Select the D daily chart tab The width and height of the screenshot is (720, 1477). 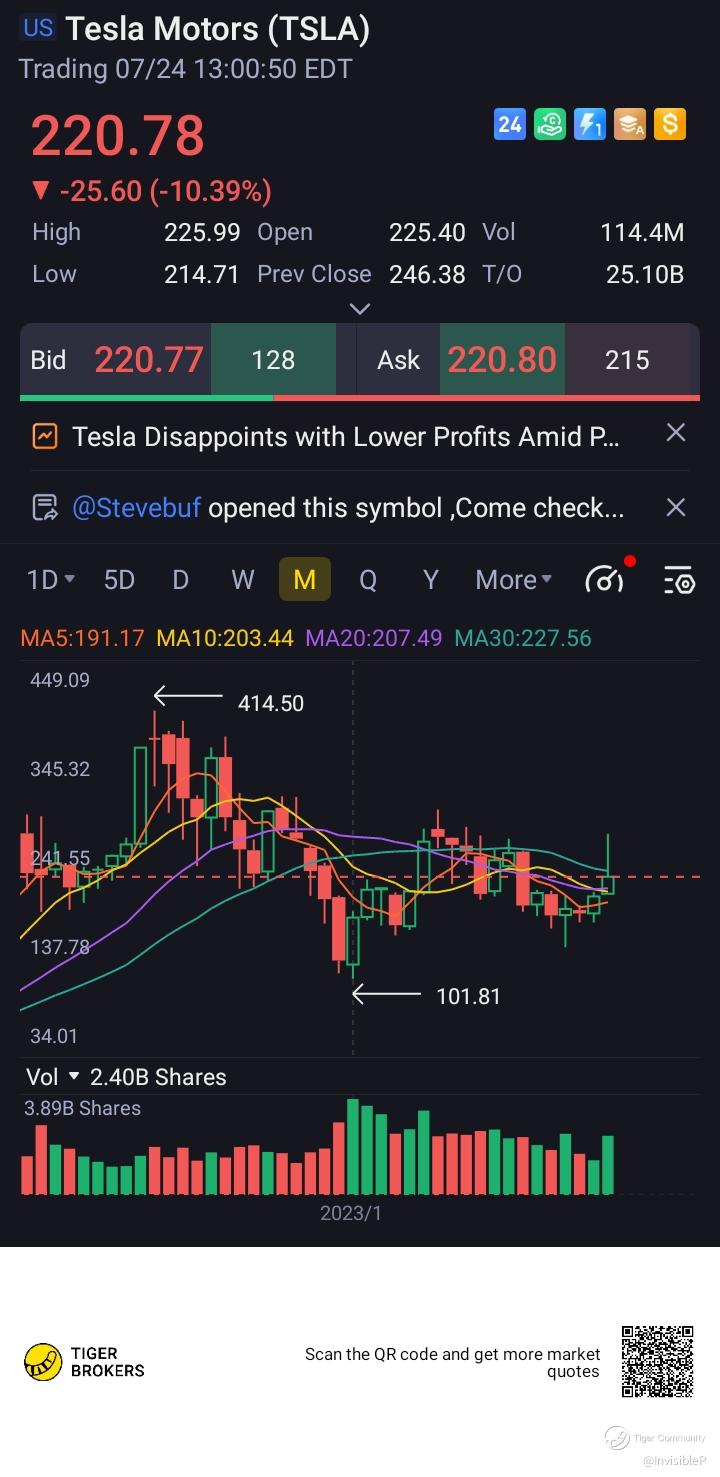click(180, 580)
